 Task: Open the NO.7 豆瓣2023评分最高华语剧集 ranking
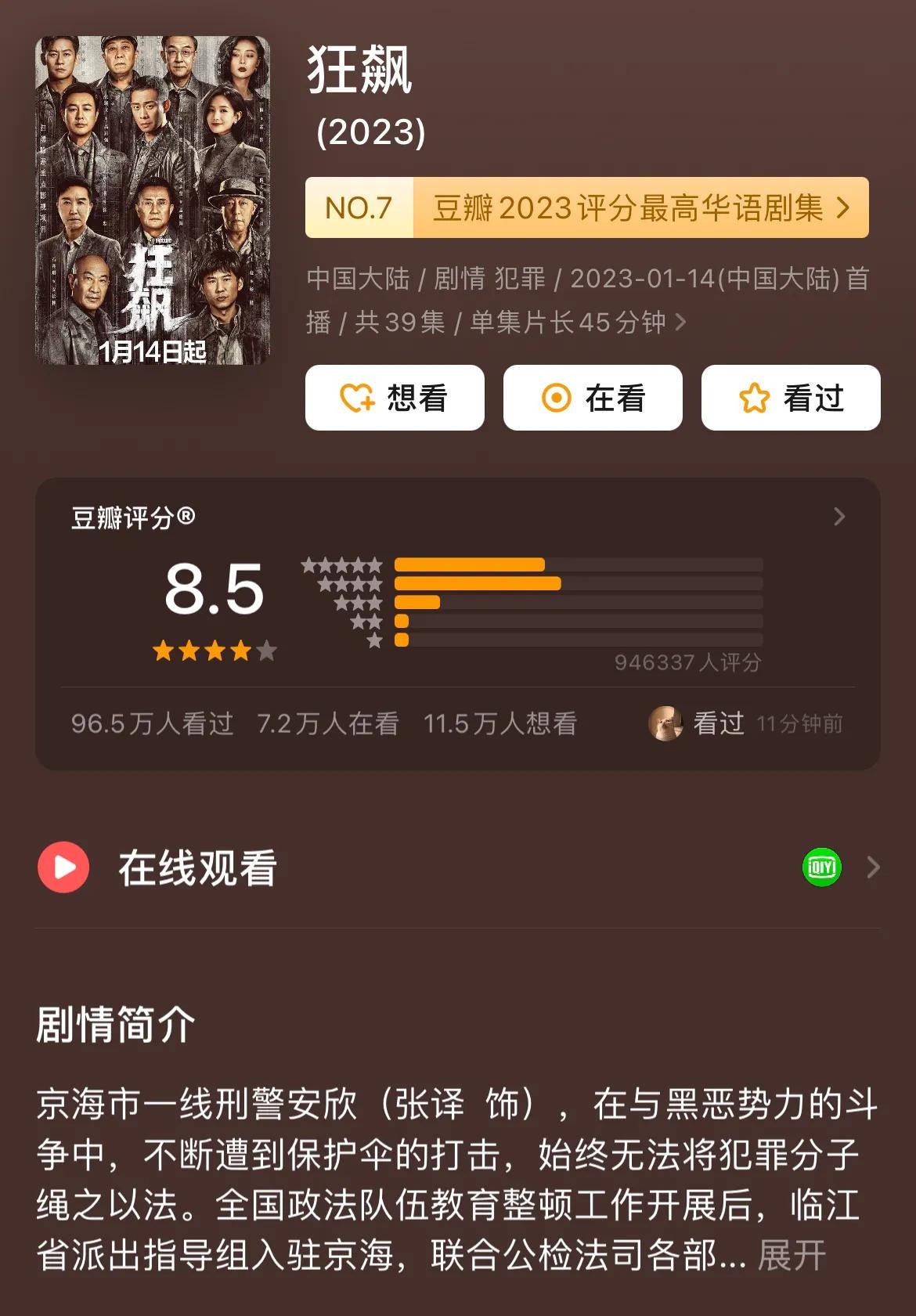tap(586, 207)
